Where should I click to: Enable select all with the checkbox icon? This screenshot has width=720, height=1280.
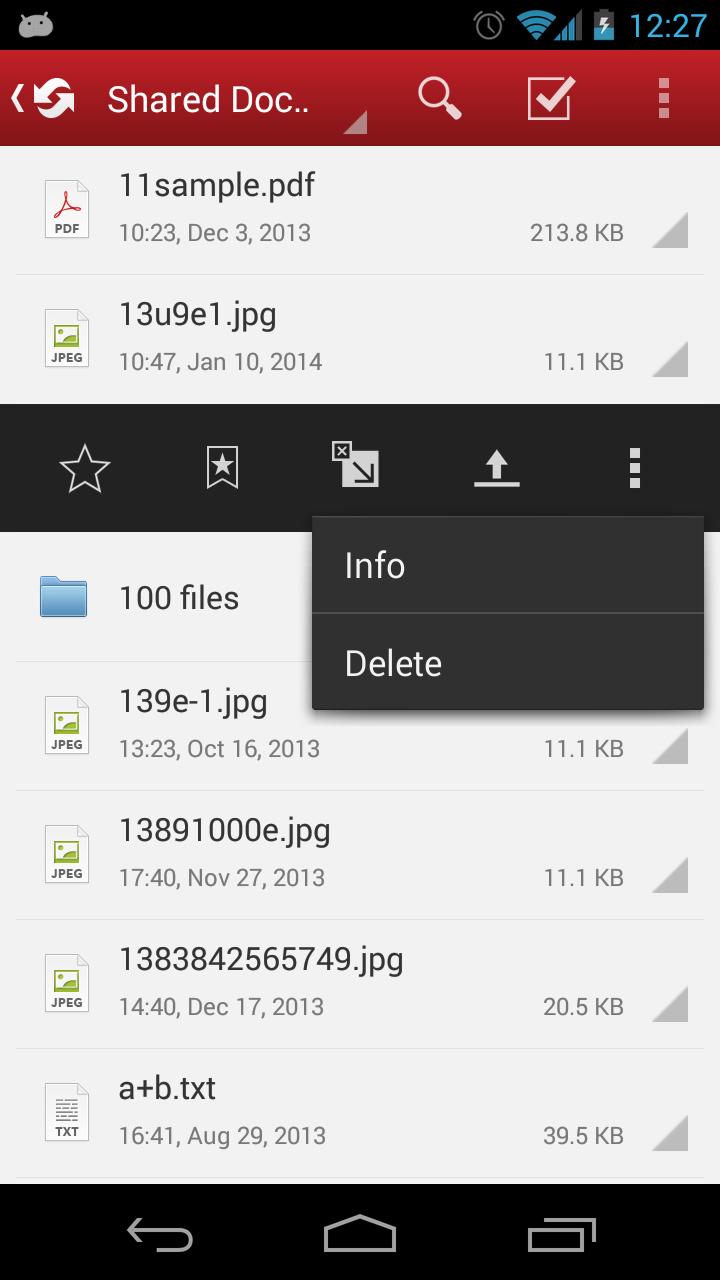[x=549, y=98]
